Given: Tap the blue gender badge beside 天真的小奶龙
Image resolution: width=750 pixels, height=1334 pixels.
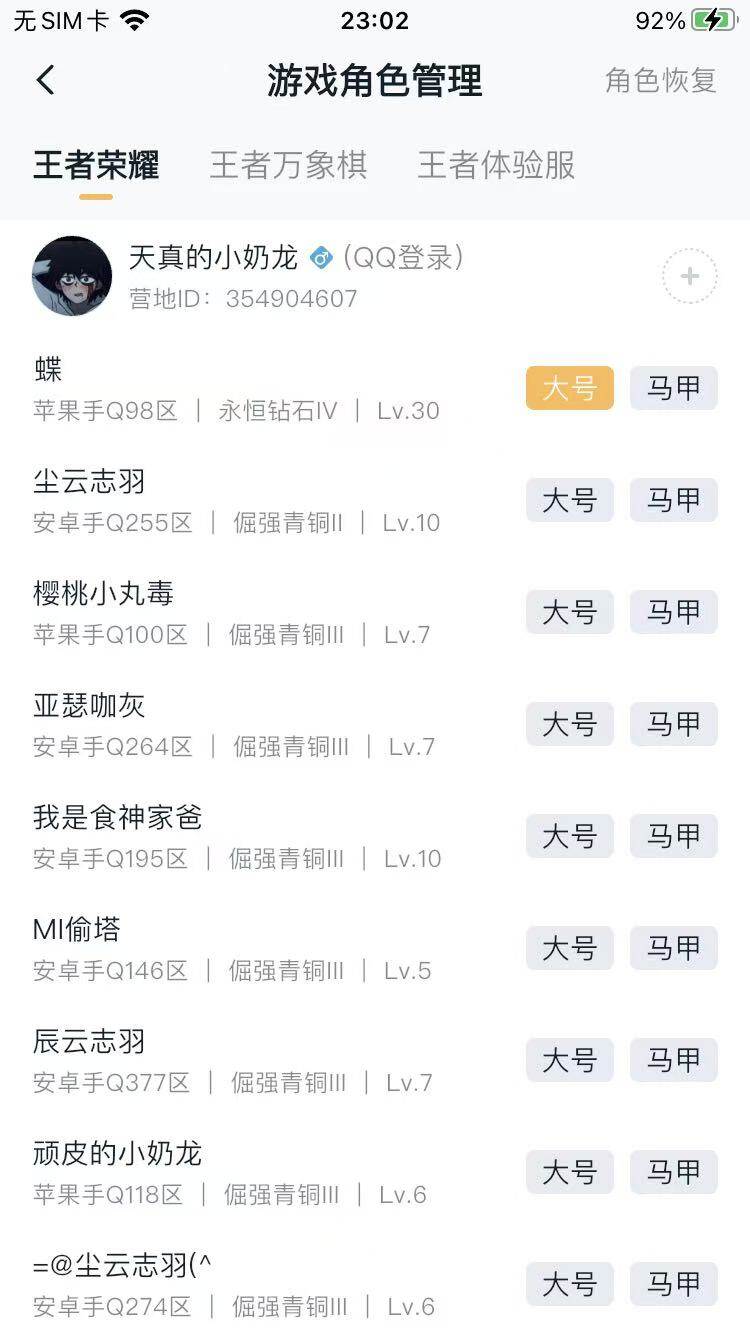Looking at the screenshot, I should point(319,257).
